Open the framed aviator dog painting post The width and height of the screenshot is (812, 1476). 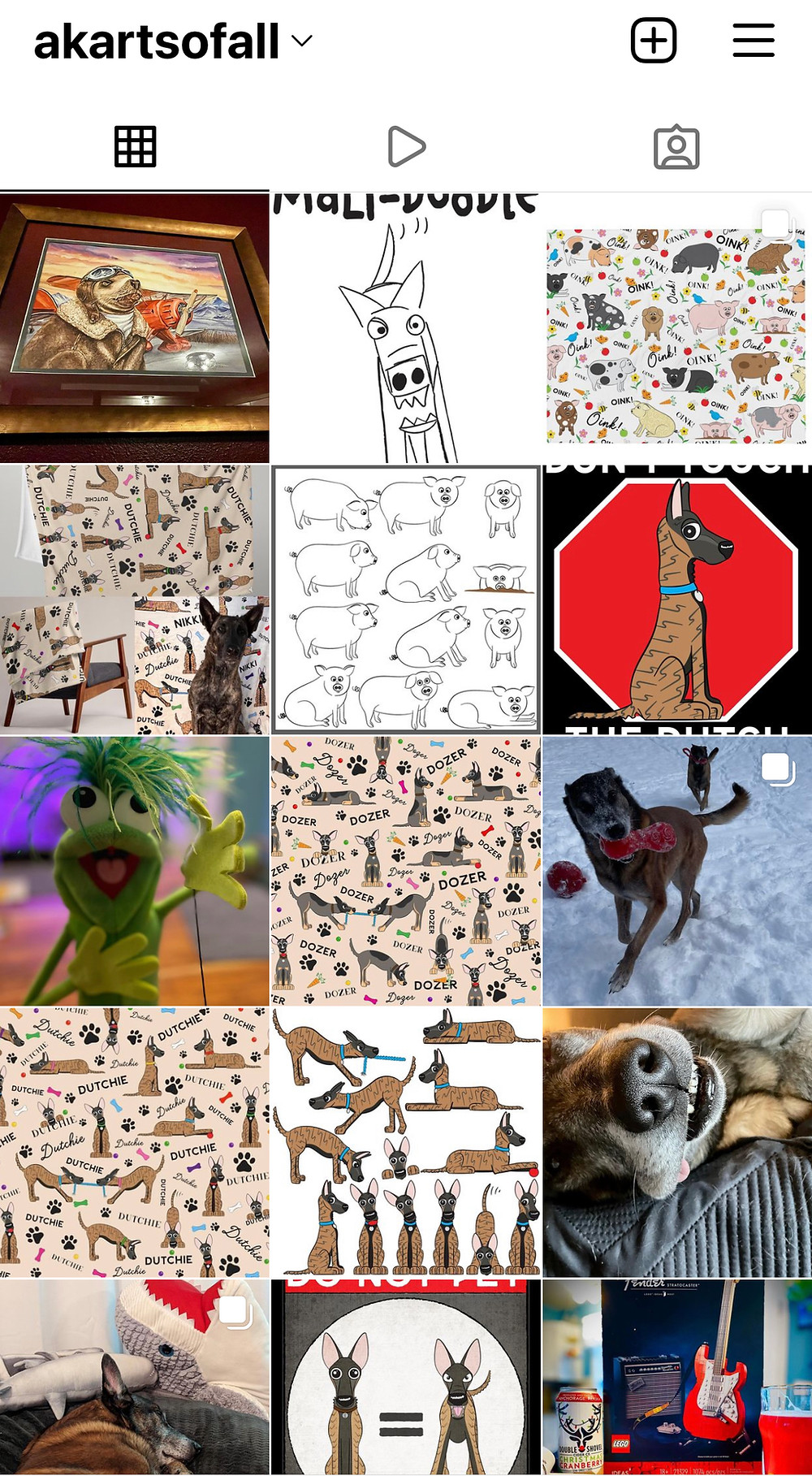tap(134, 327)
